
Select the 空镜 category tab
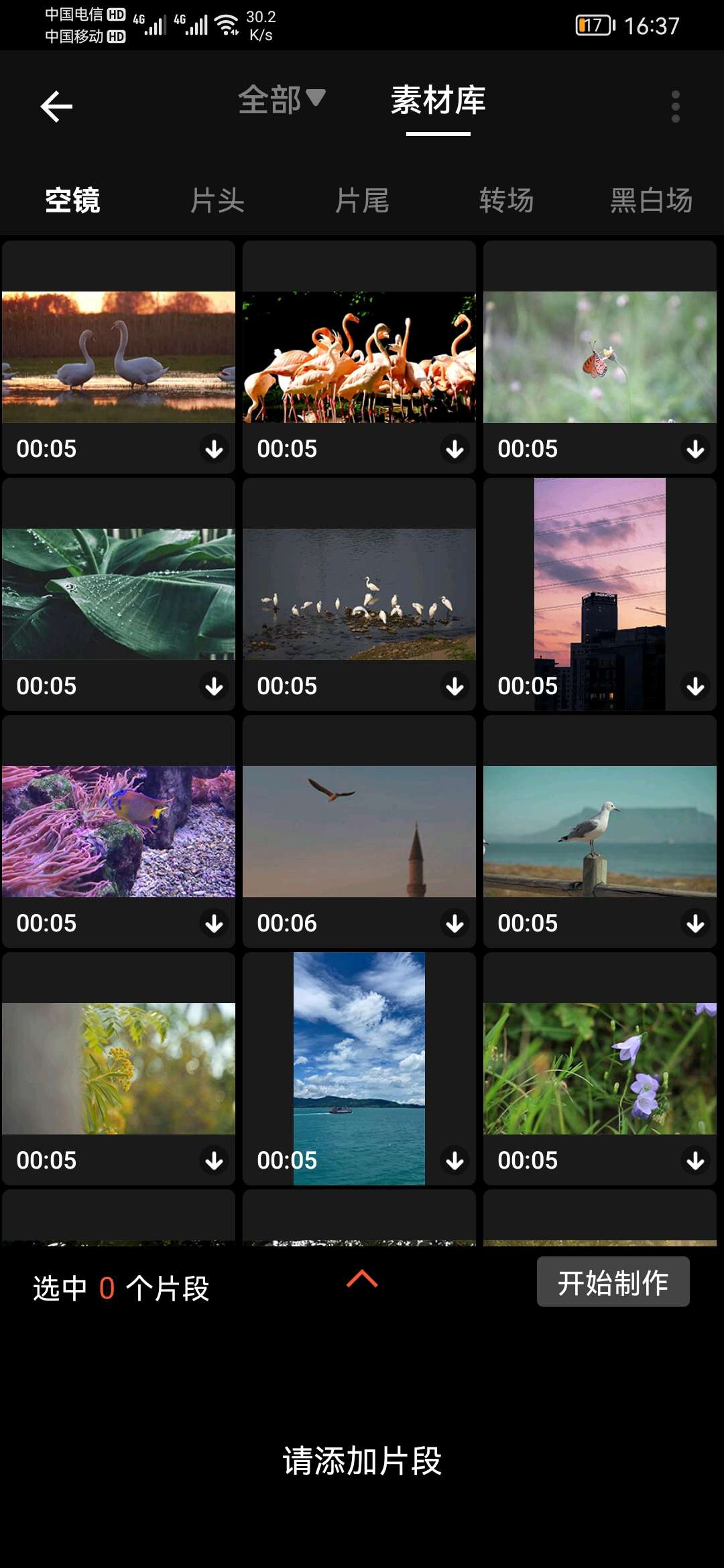click(x=72, y=200)
